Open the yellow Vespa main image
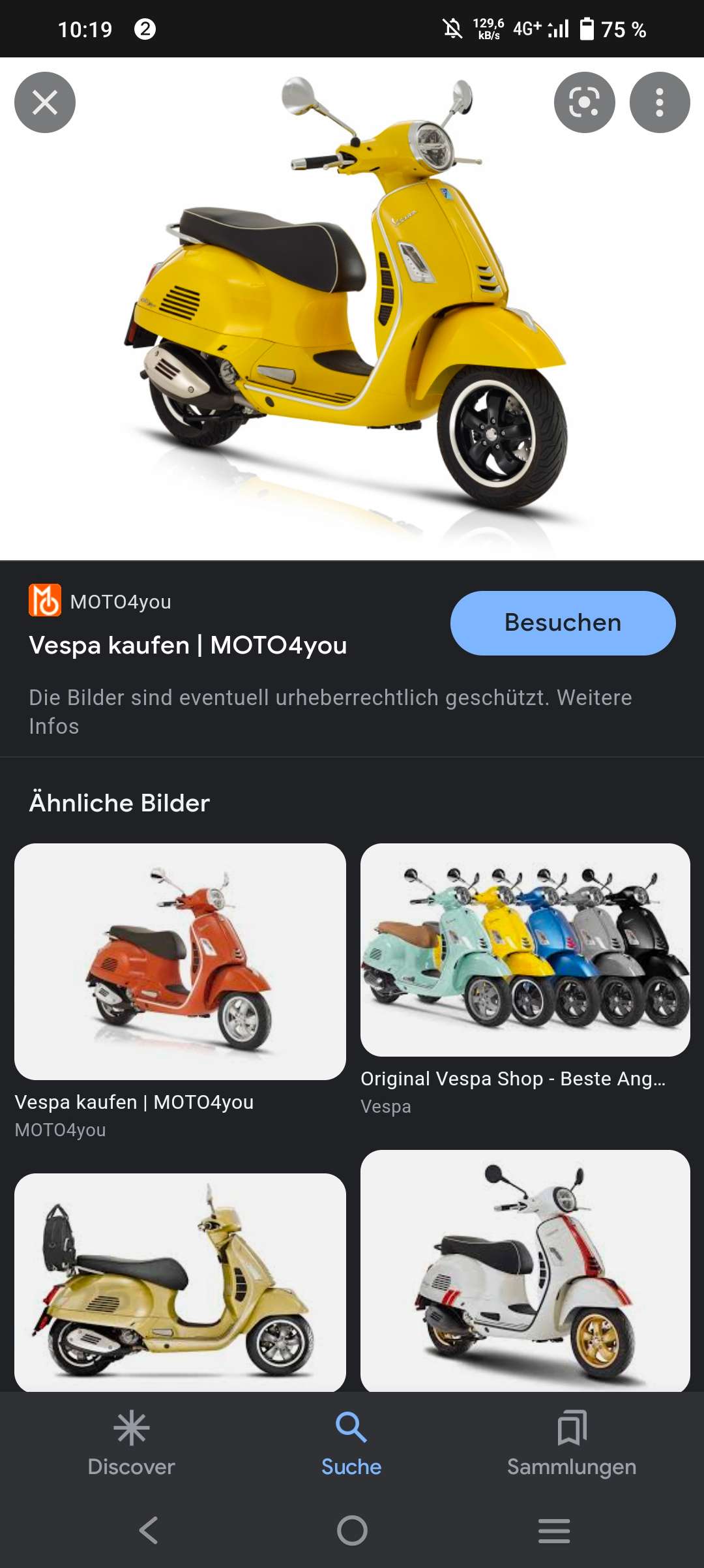704x1568 pixels. coord(352,307)
